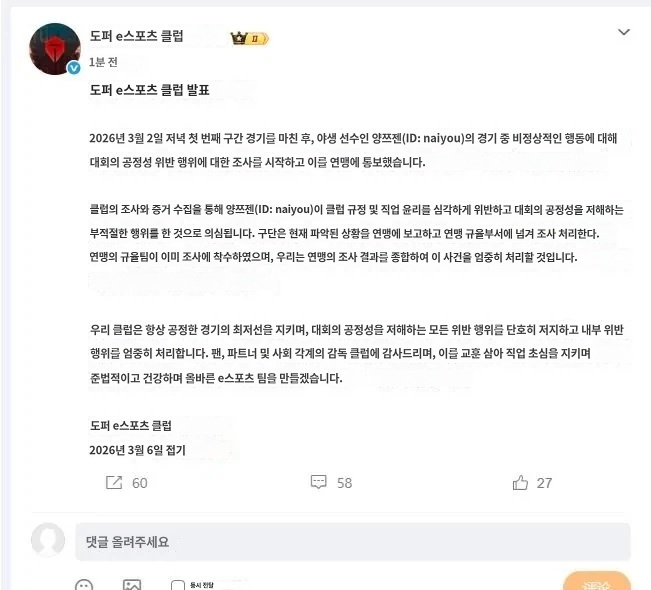Expand the post options chevron
The width and height of the screenshot is (651, 590).
pyautogui.click(x=624, y=33)
